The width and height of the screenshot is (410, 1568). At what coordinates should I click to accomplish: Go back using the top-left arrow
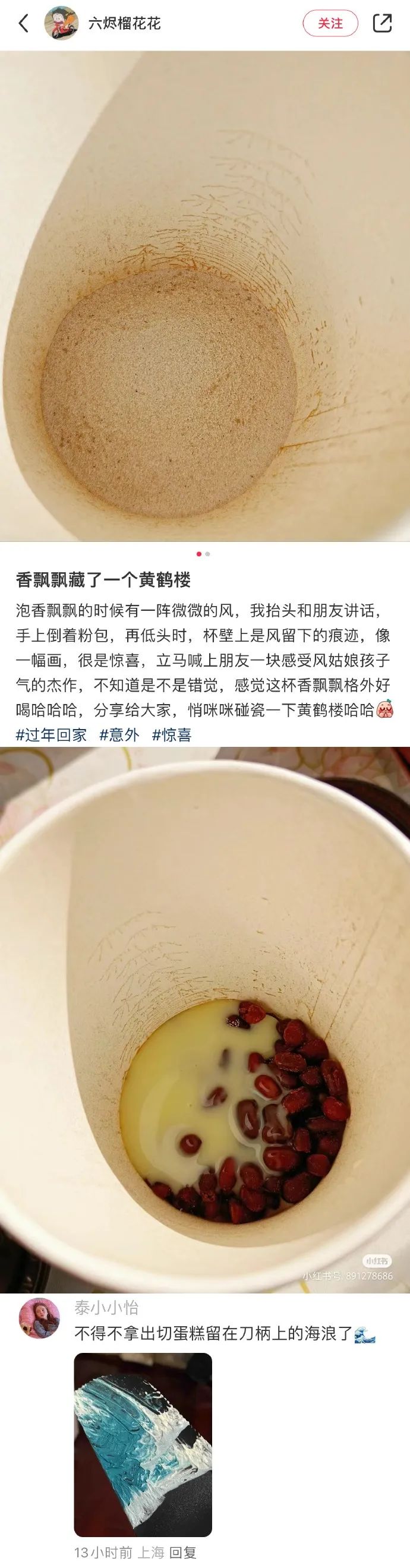pos(24,23)
